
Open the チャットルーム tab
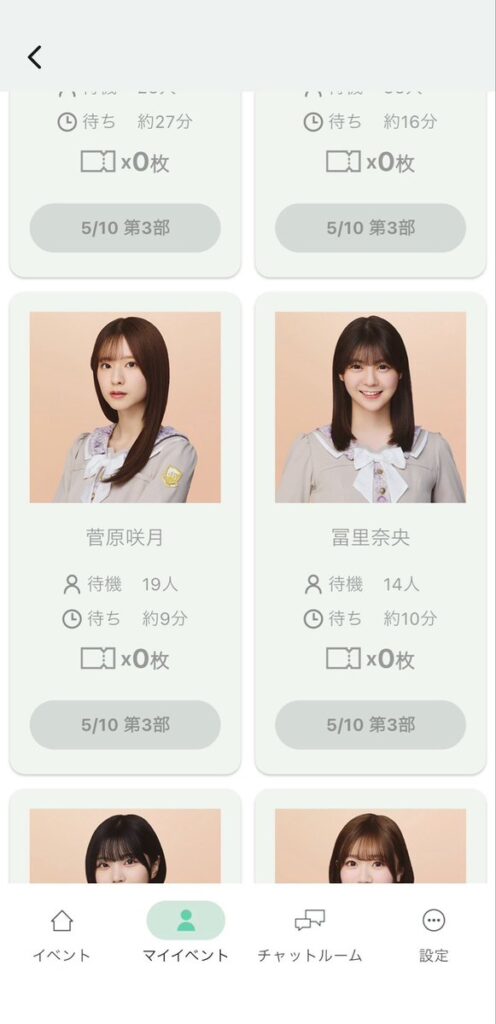309,936
